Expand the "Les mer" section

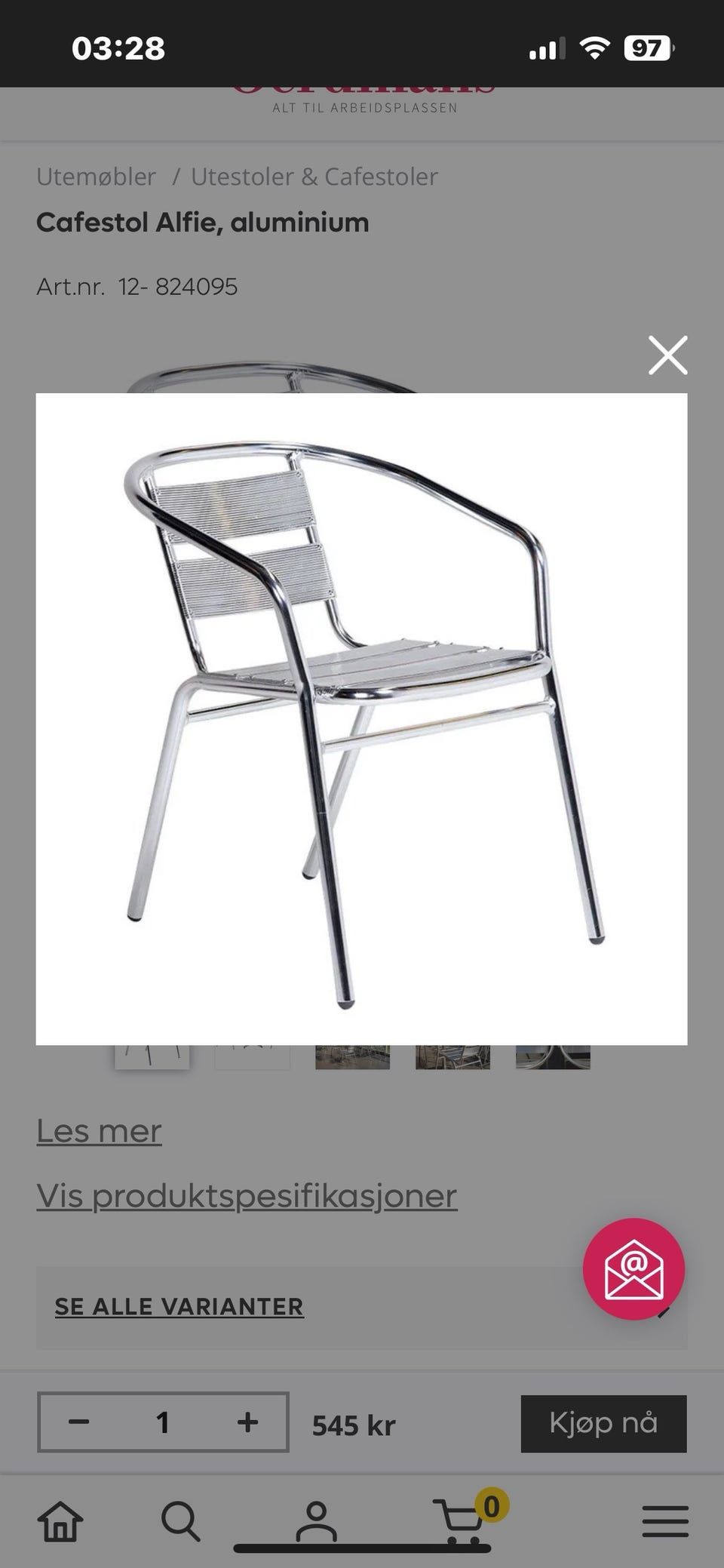[99, 1131]
